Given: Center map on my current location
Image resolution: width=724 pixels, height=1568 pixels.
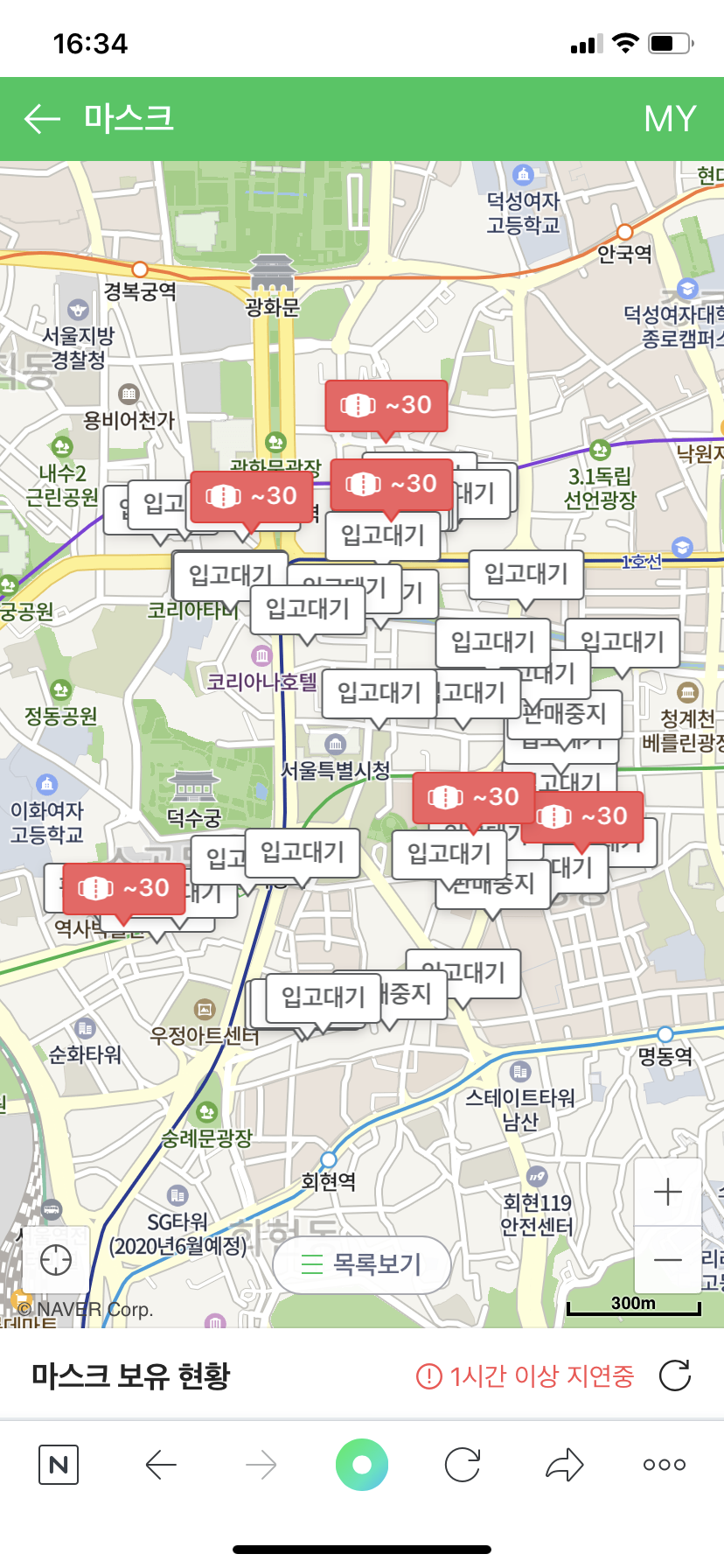Looking at the screenshot, I should (56, 1260).
